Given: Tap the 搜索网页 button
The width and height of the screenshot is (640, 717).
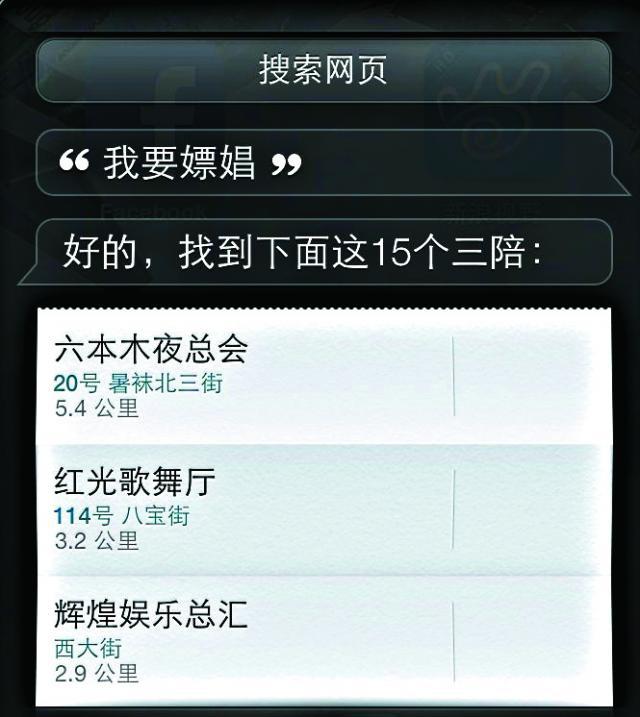Looking at the screenshot, I should click(322, 70).
